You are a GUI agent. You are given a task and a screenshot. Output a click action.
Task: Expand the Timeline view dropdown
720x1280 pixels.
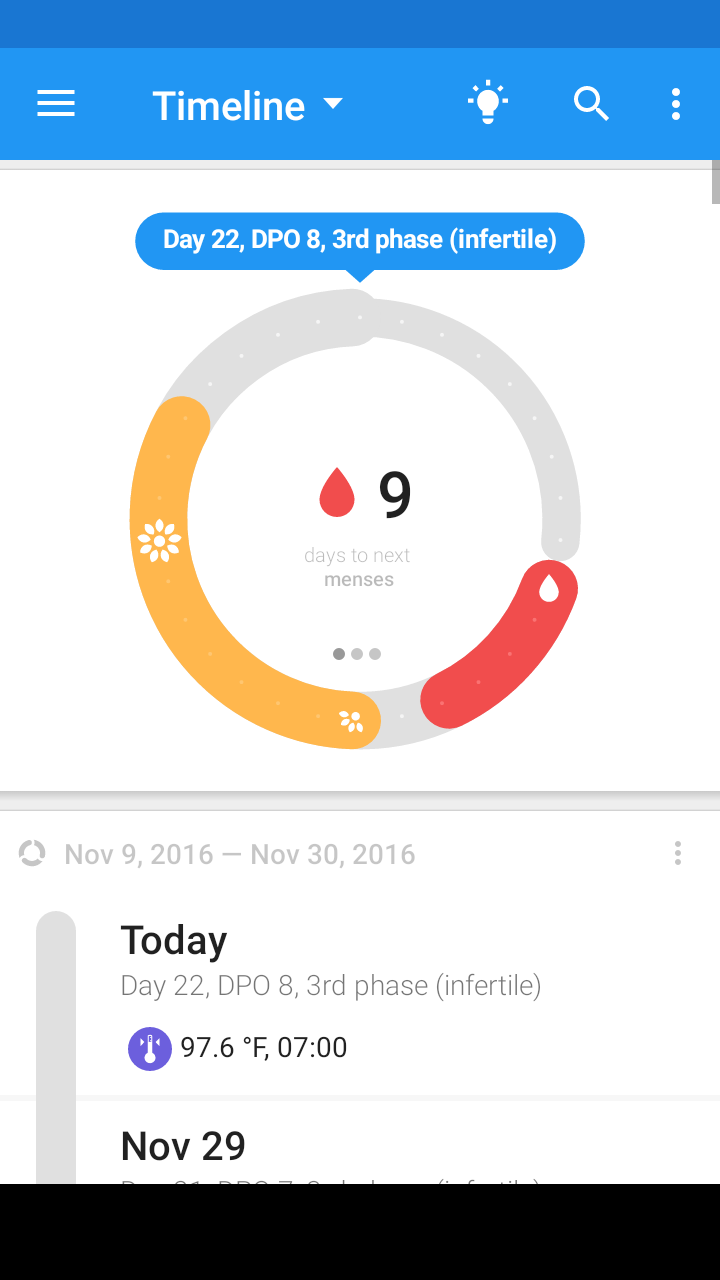coord(247,105)
